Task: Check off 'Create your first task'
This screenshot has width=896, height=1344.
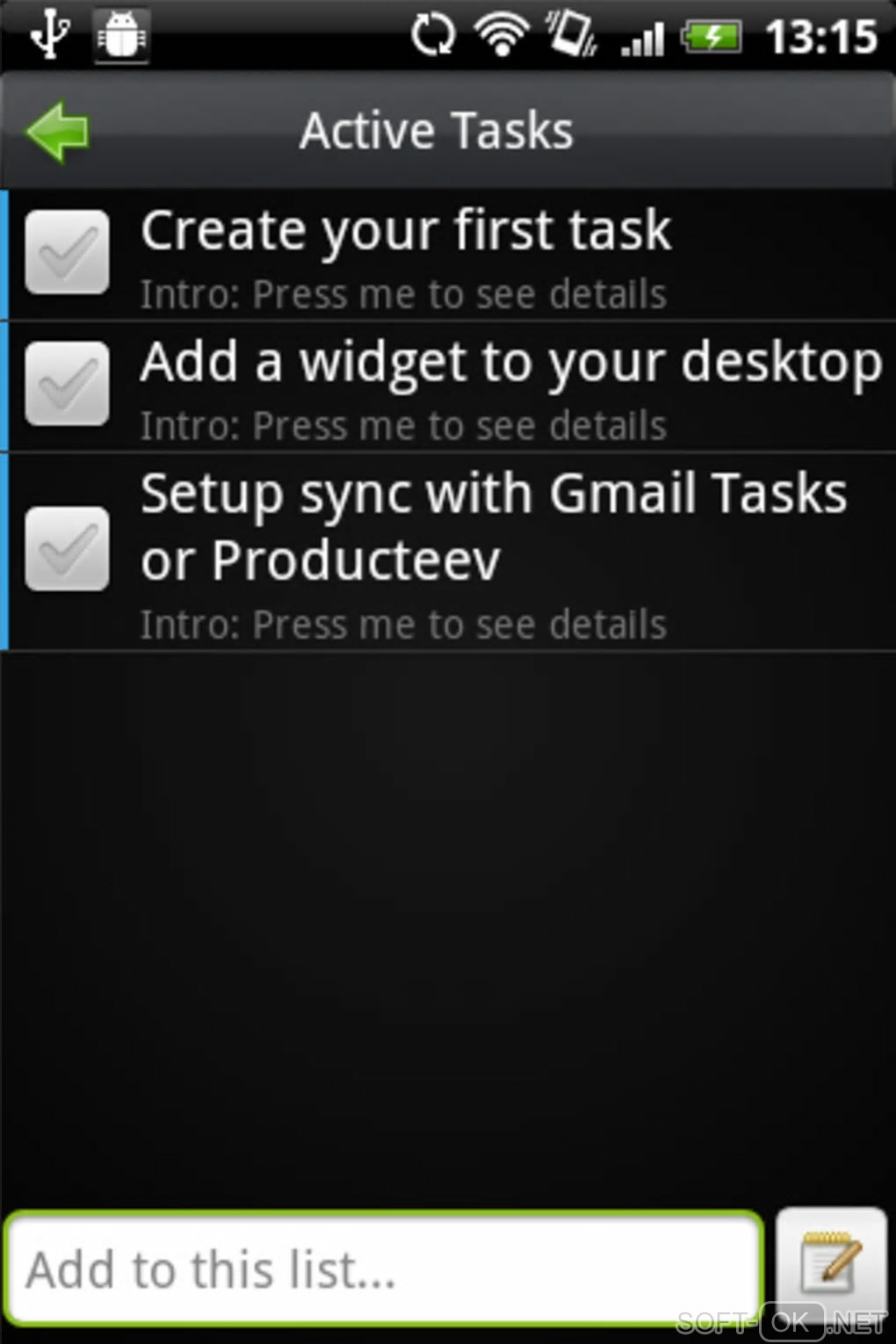Action: click(68, 252)
